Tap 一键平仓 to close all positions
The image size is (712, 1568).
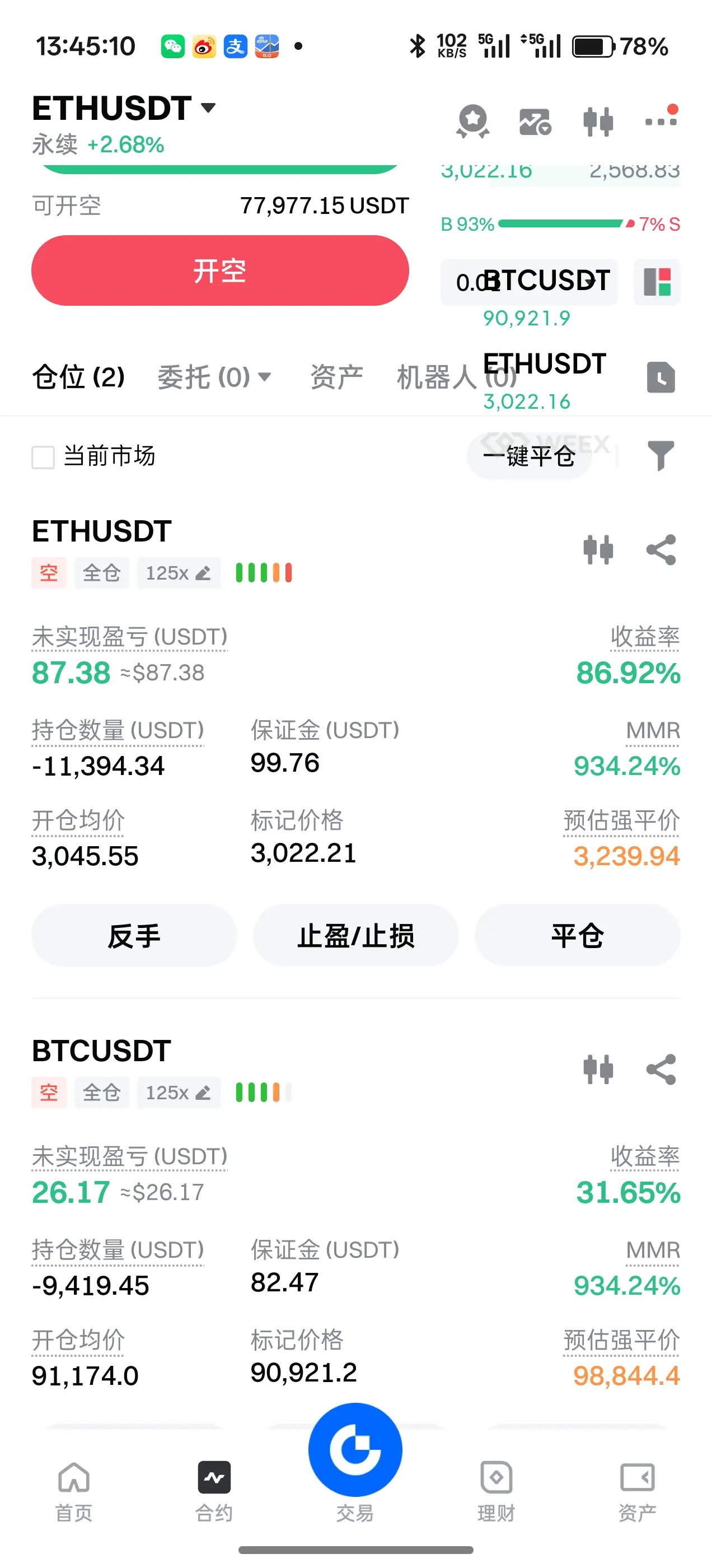528,456
